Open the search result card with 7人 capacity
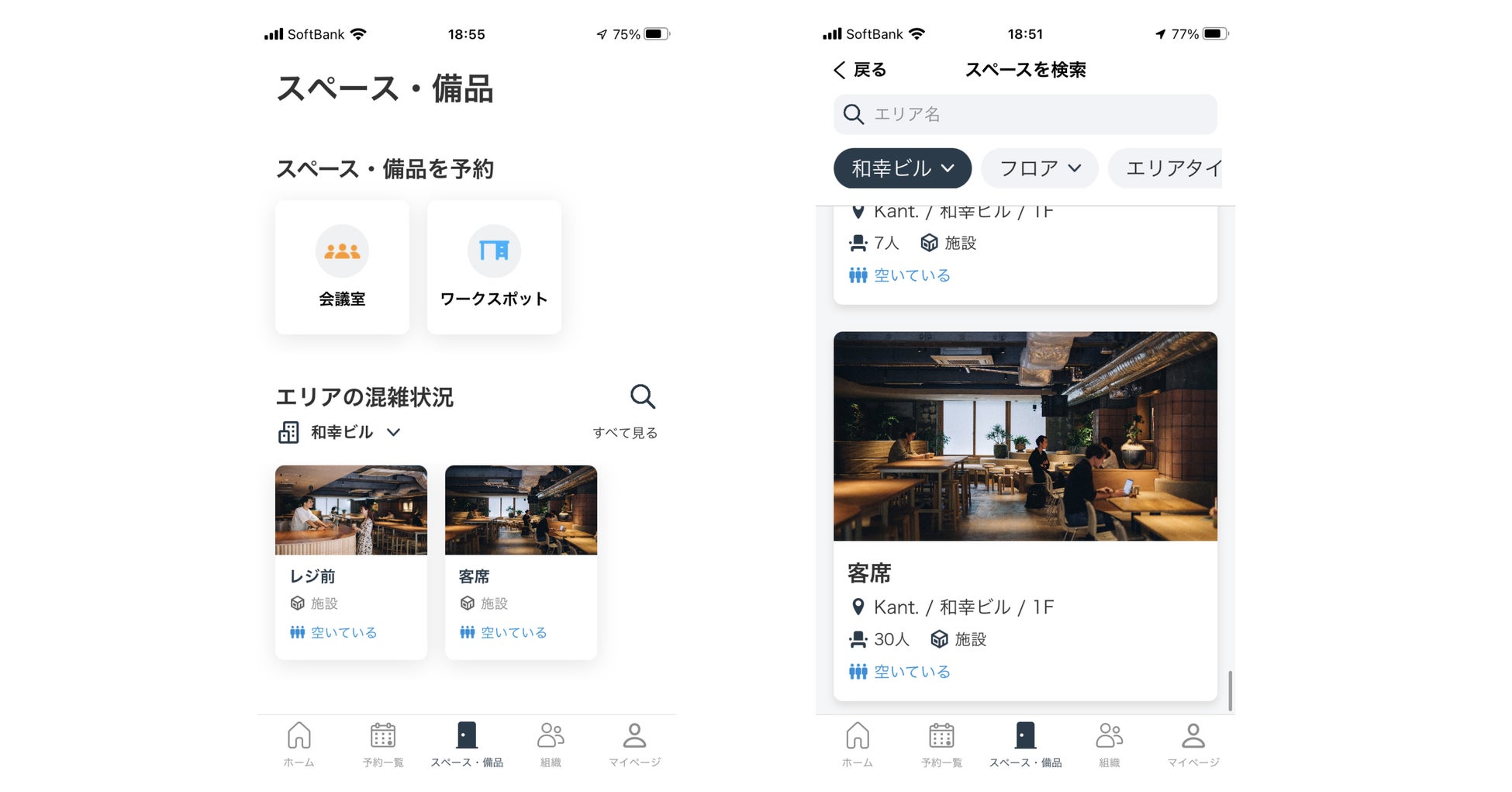The height and width of the screenshot is (792, 1512). 1025,255
